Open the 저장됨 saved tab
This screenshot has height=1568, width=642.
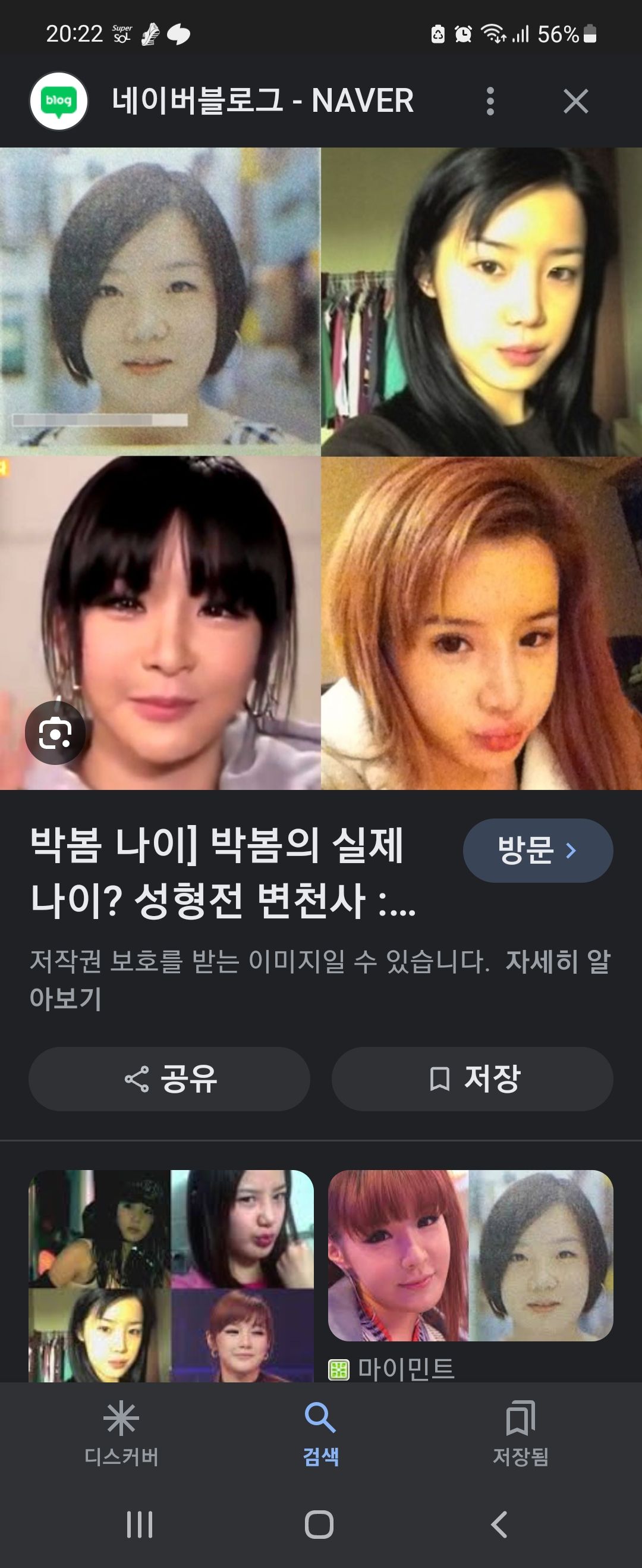(x=520, y=1433)
